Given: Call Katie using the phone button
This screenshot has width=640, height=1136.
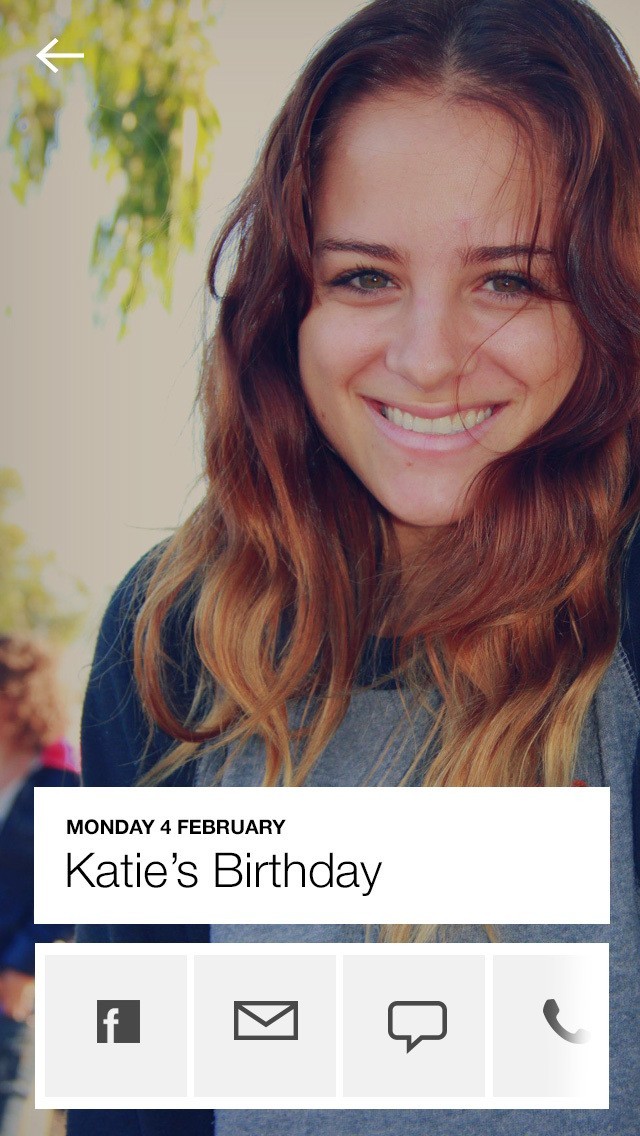Looking at the screenshot, I should (560, 1024).
